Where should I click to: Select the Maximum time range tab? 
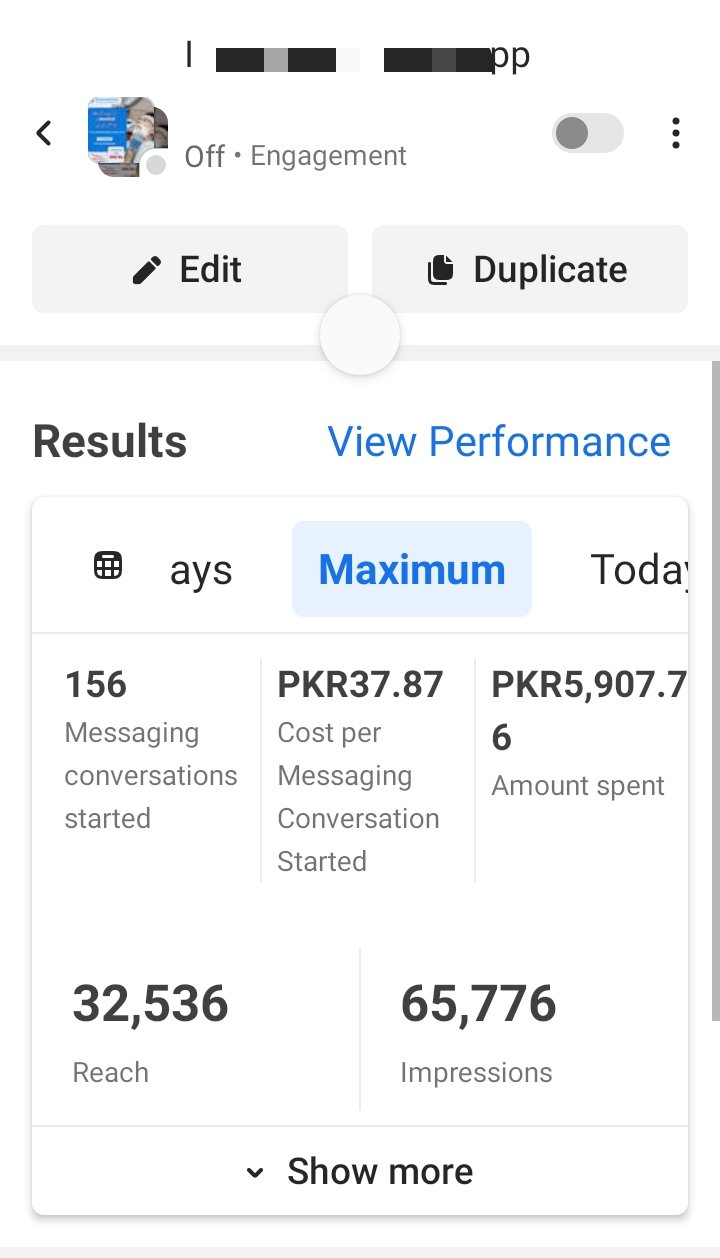click(412, 569)
